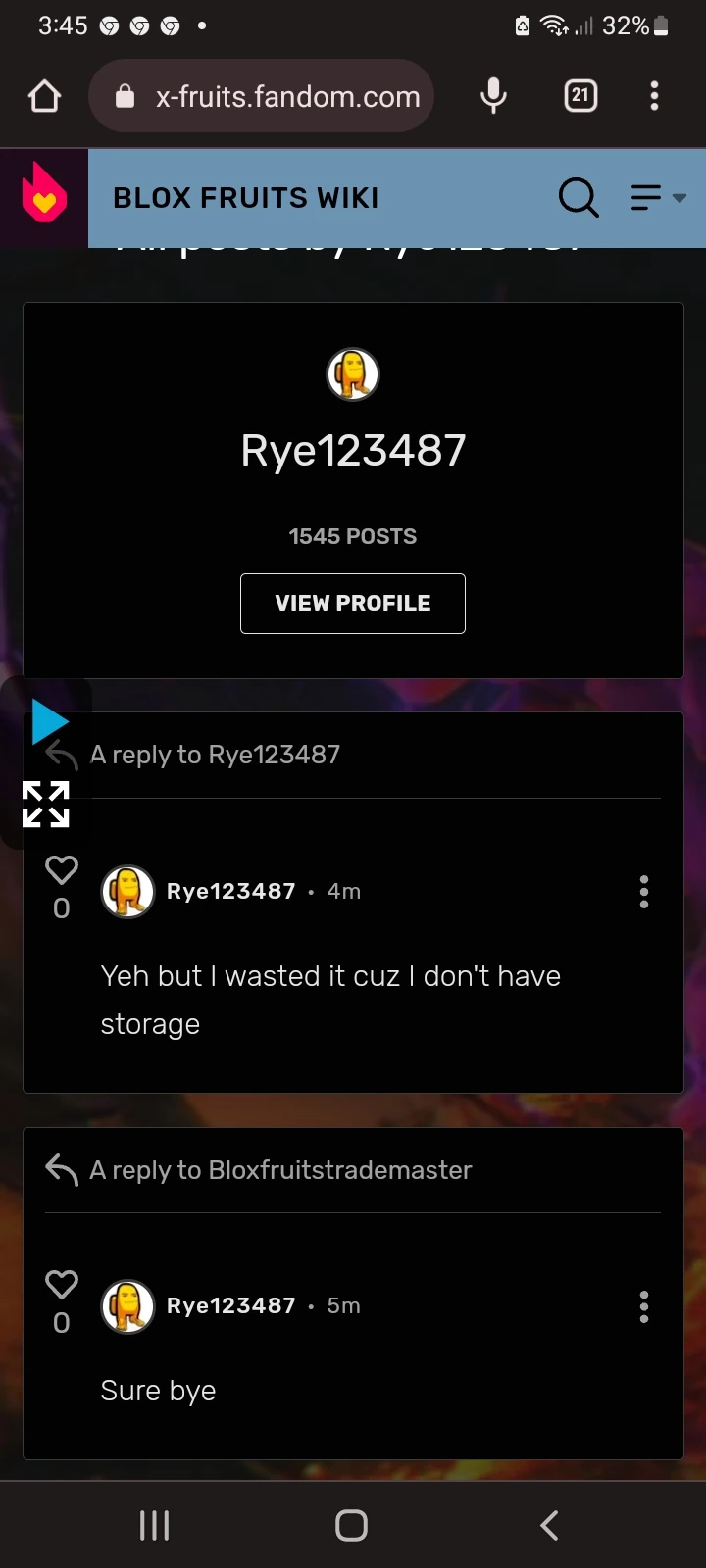Like the "Sure bye" post
Viewport: 706px width, 1568px height.
pos(62,1284)
